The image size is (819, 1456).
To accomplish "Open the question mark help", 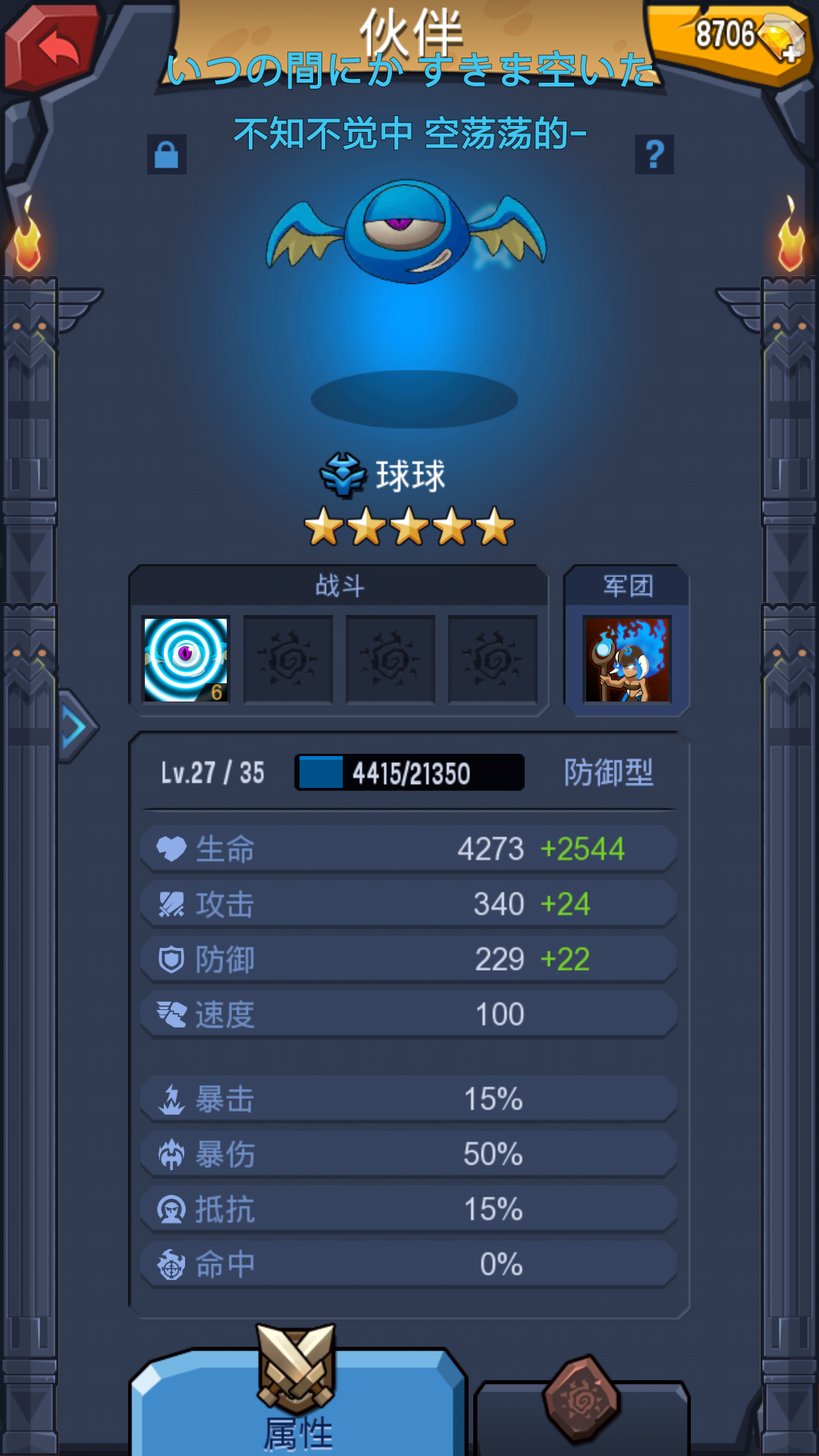I will [x=654, y=155].
